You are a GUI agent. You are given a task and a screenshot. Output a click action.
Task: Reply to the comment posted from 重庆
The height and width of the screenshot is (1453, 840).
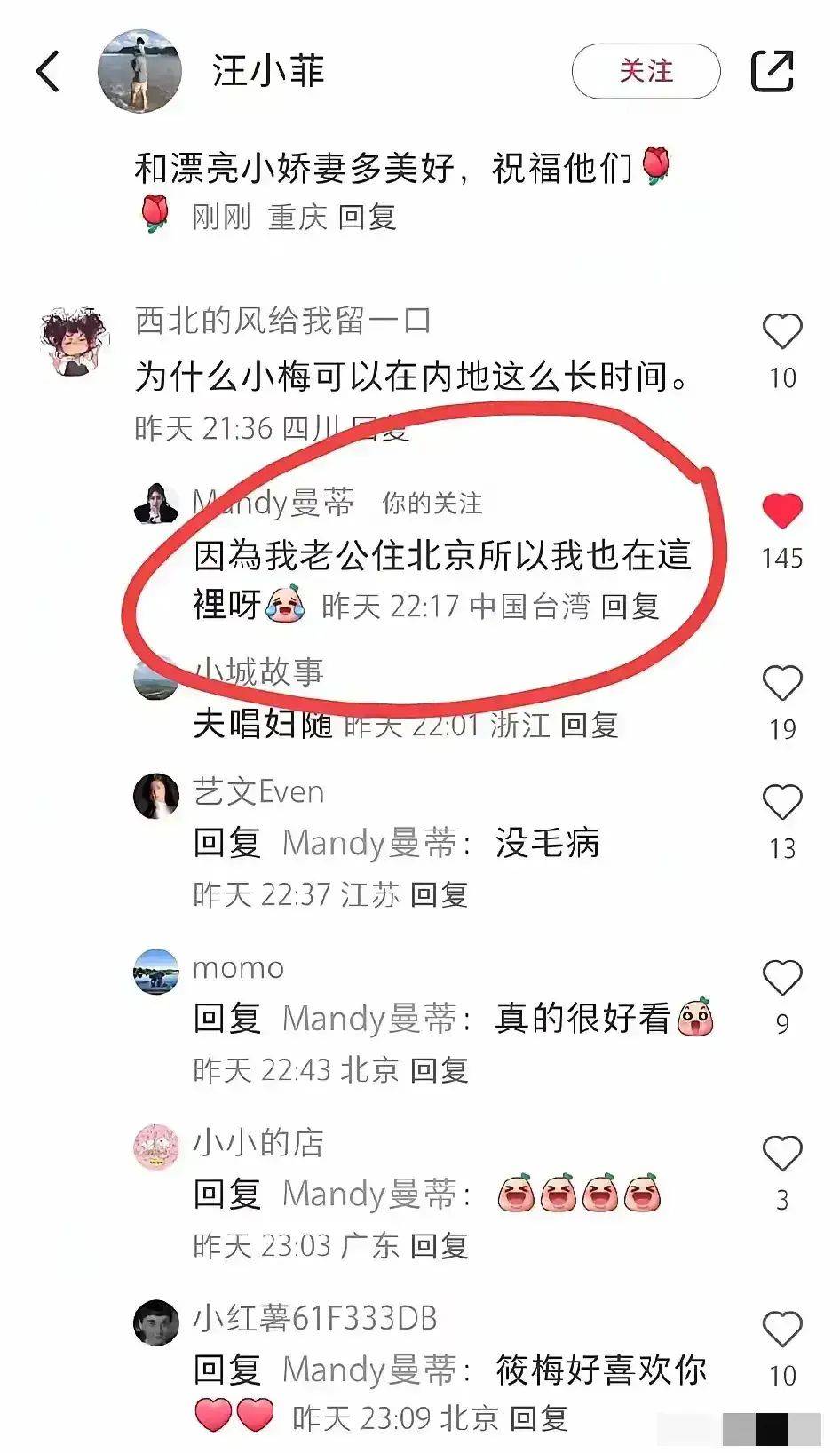[x=368, y=217]
